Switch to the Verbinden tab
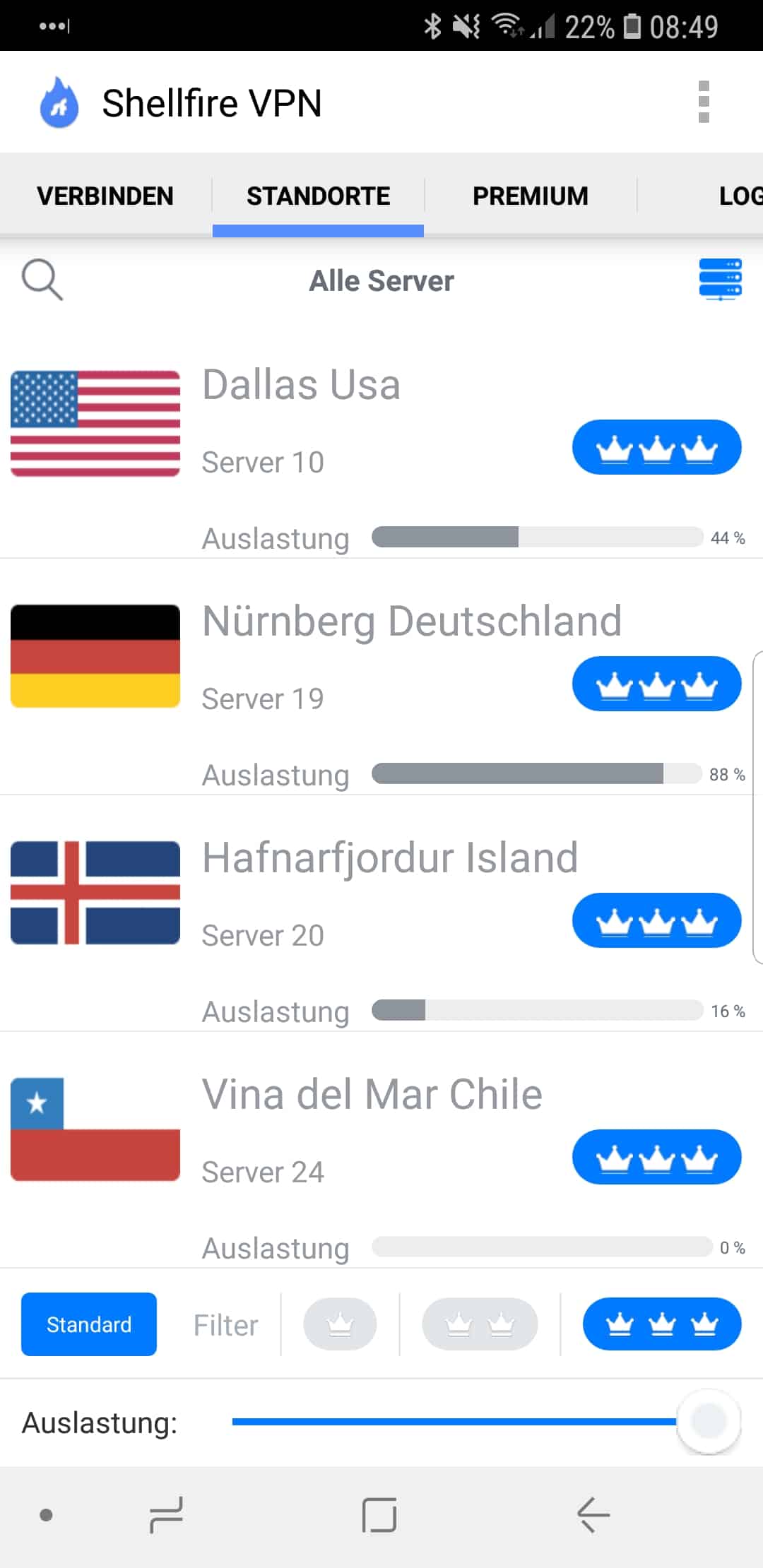This screenshot has height=1568, width=763. click(x=105, y=196)
